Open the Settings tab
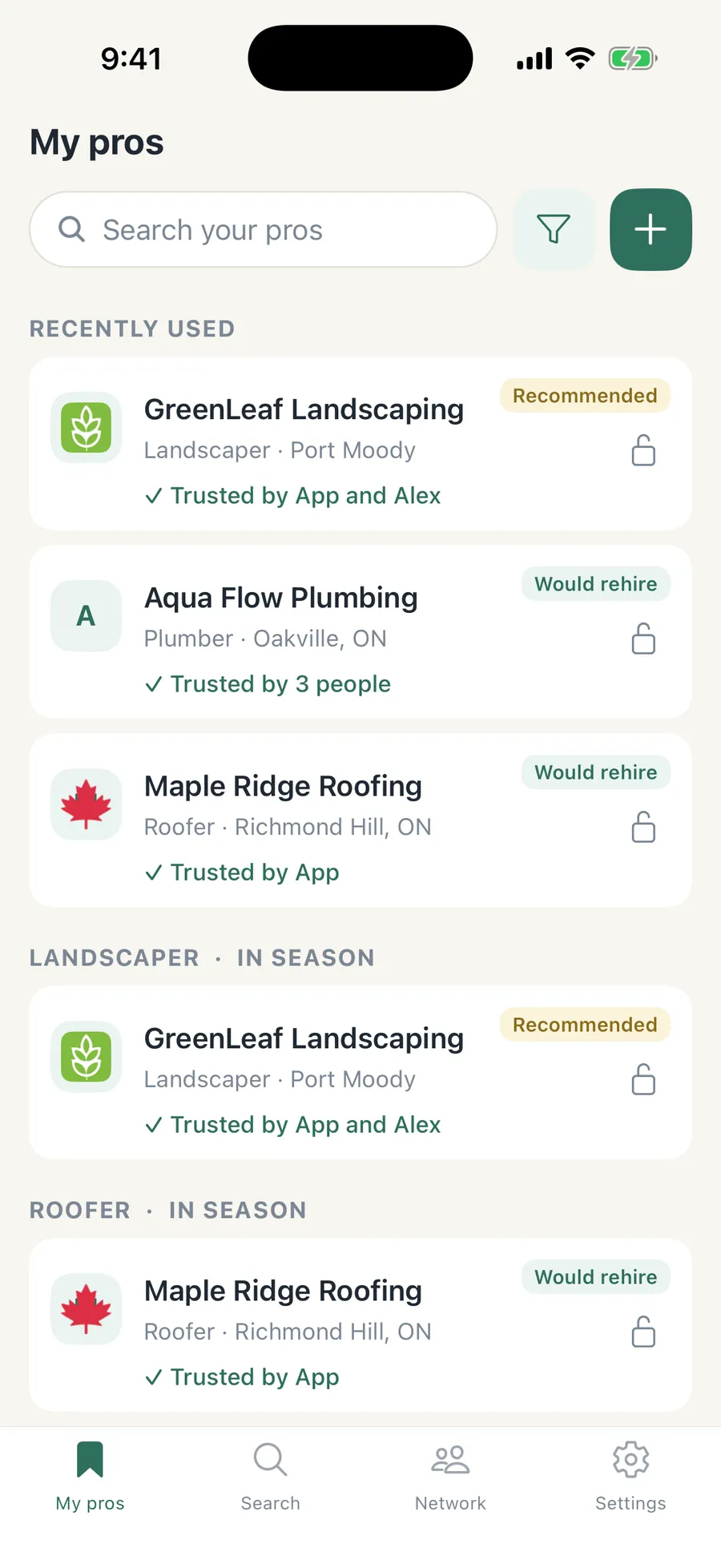The width and height of the screenshot is (721, 1568). tap(630, 1476)
